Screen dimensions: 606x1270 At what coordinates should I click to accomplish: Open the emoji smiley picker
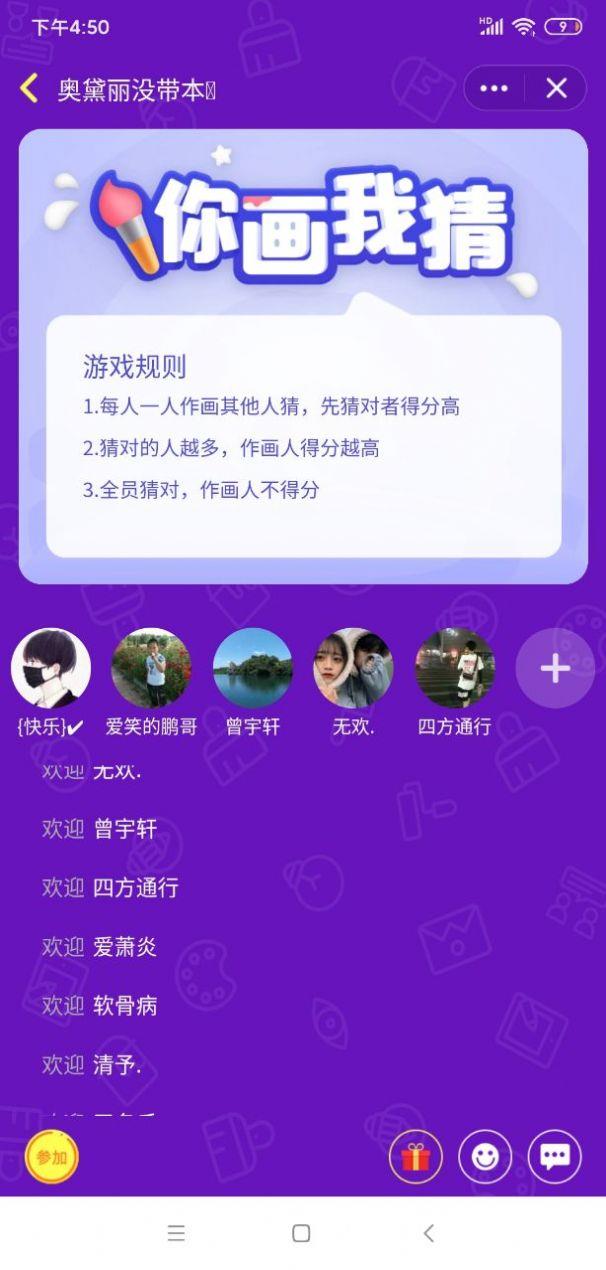point(485,1158)
